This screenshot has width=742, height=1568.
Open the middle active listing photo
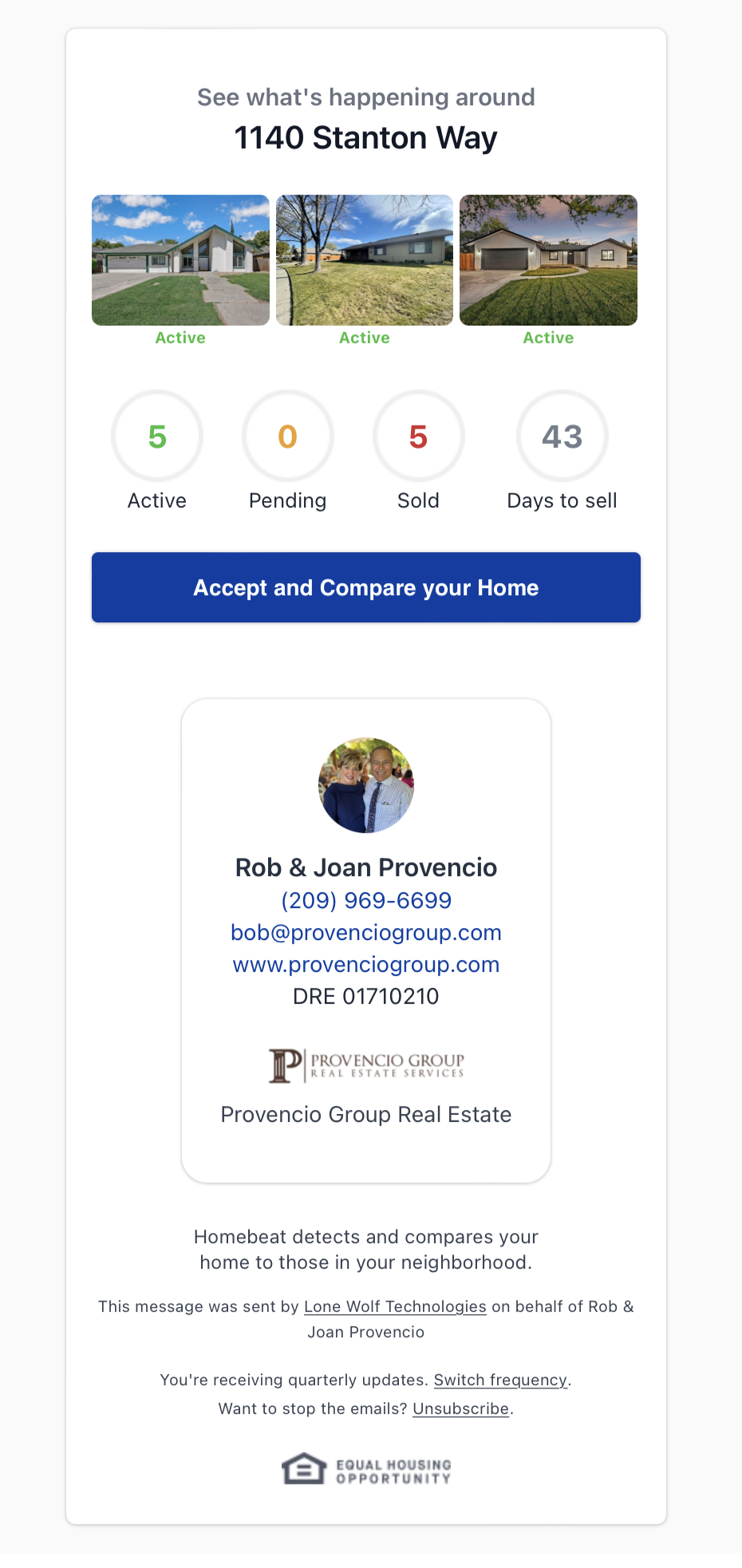pyautogui.click(x=365, y=260)
